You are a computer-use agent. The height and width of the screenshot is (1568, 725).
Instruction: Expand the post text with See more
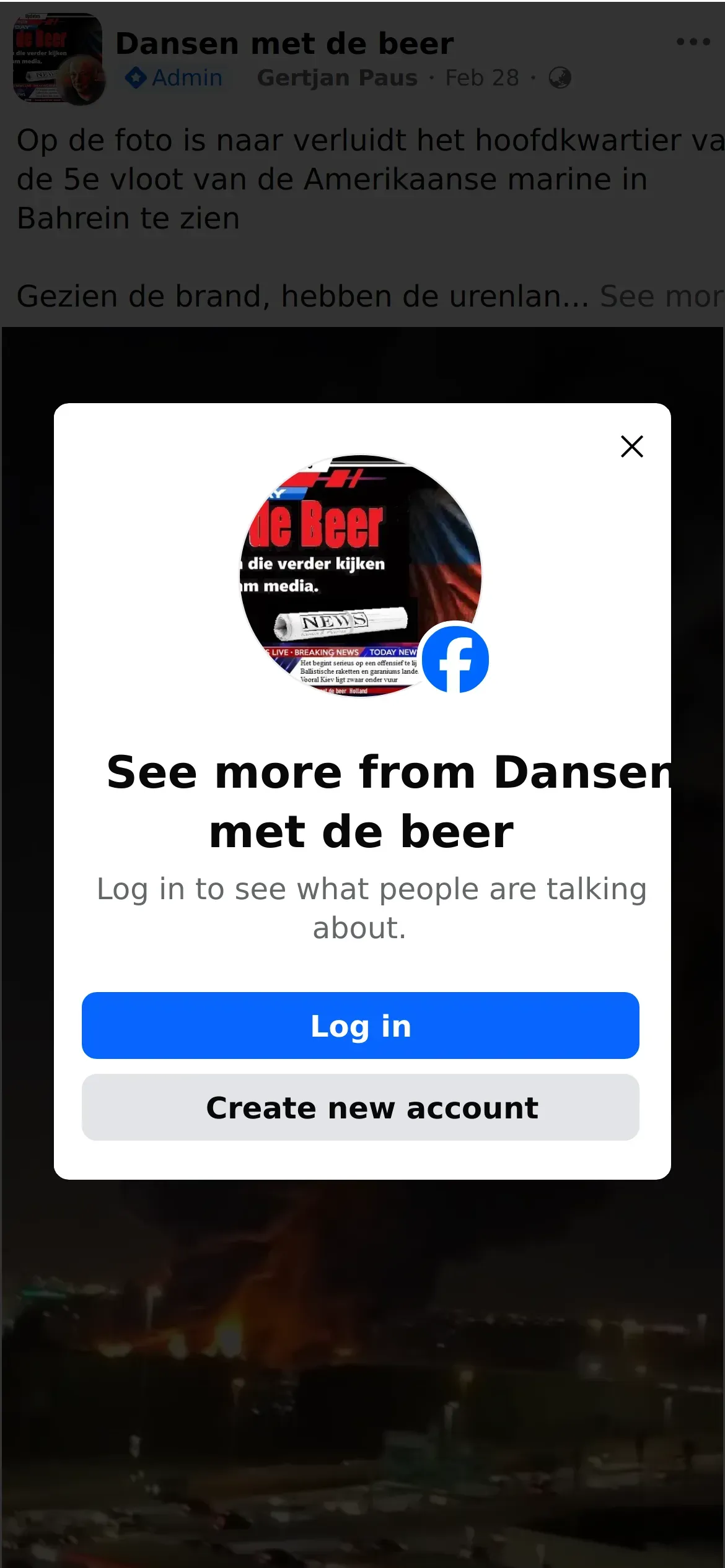click(x=661, y=296)
